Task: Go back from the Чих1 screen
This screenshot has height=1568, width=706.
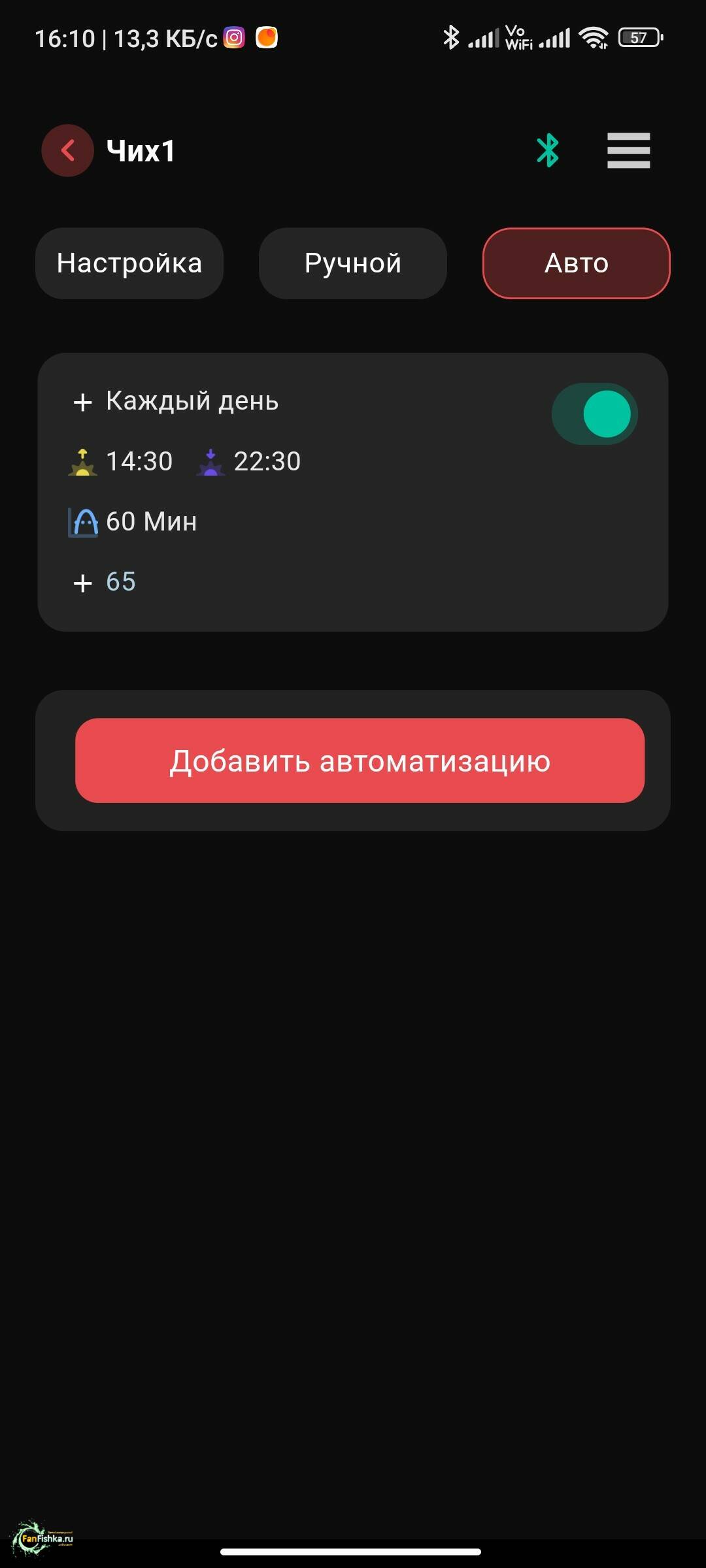Action: 68,151
